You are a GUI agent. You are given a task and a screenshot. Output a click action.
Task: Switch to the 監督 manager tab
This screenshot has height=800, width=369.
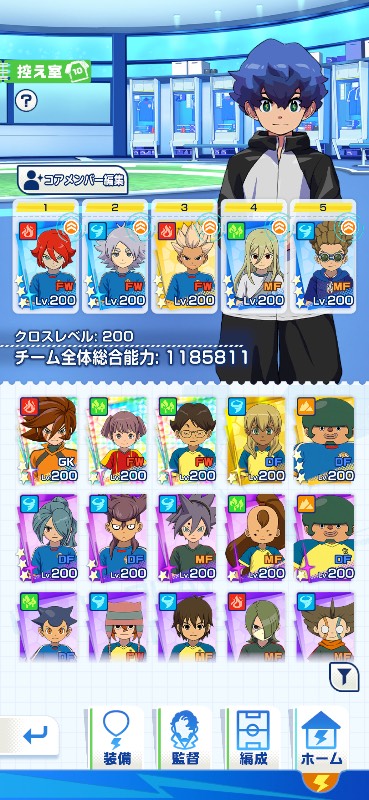coord(185,738)
